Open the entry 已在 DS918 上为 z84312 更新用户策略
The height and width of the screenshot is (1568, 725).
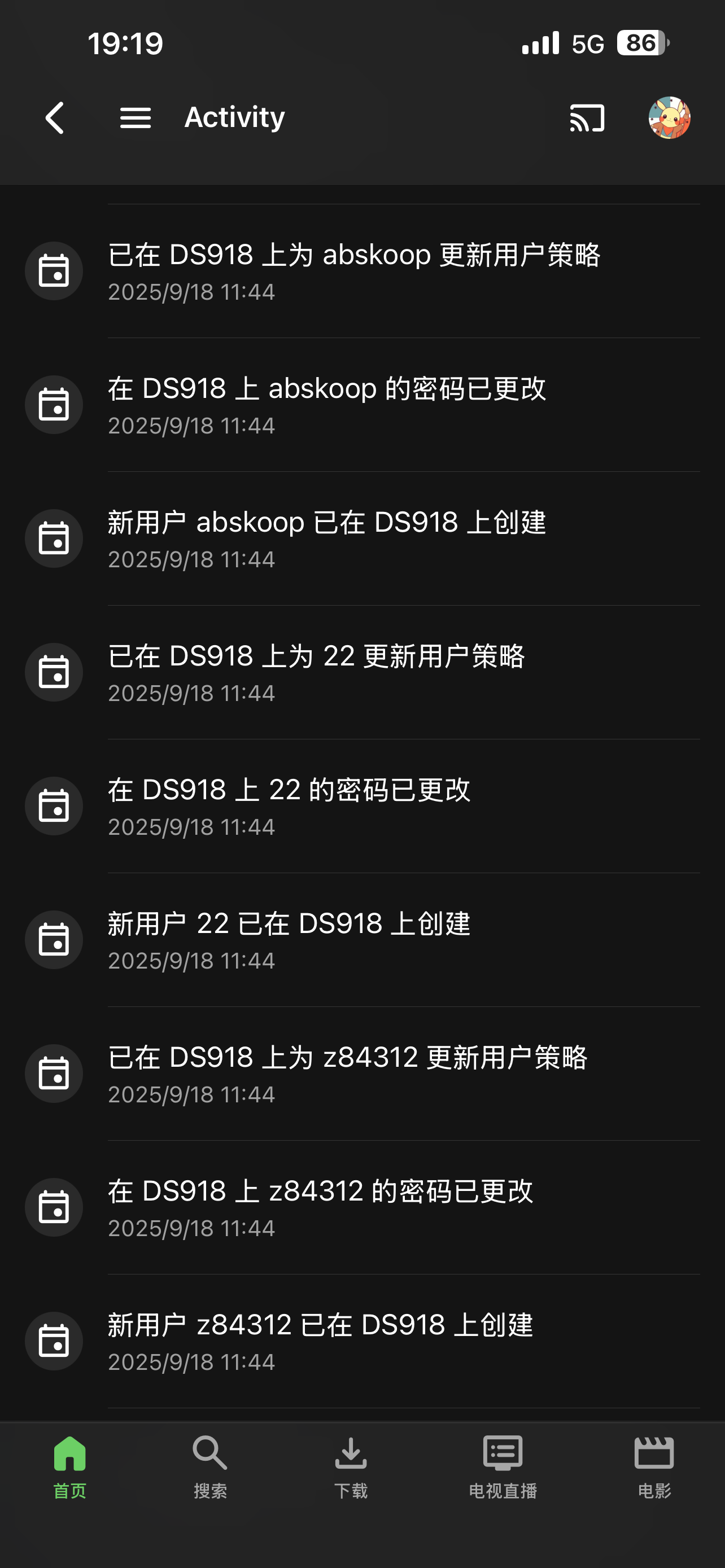pyautogui.click(x=348, y=1074)
